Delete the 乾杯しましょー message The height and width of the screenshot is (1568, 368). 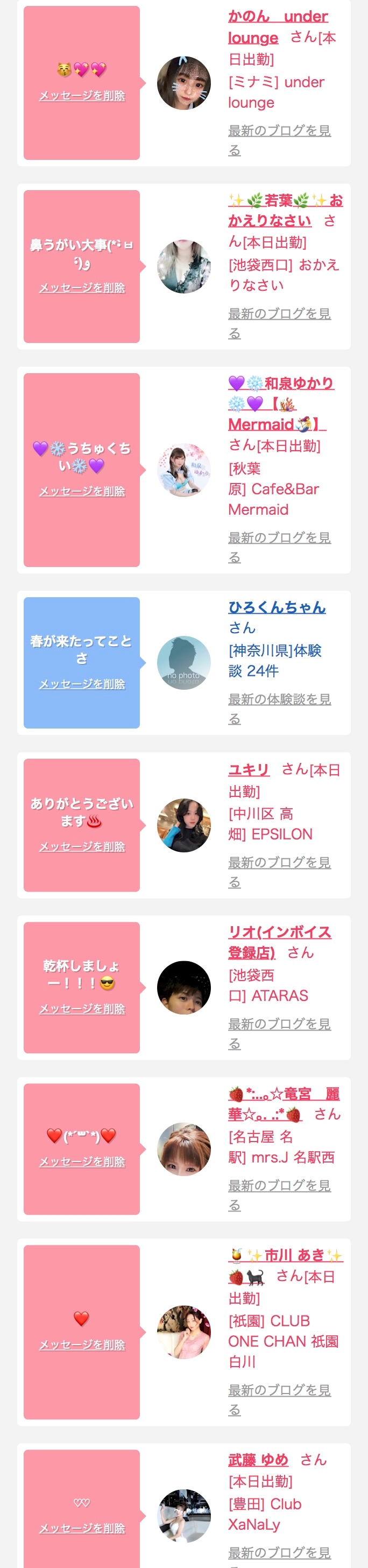[x=82, y=1009]
